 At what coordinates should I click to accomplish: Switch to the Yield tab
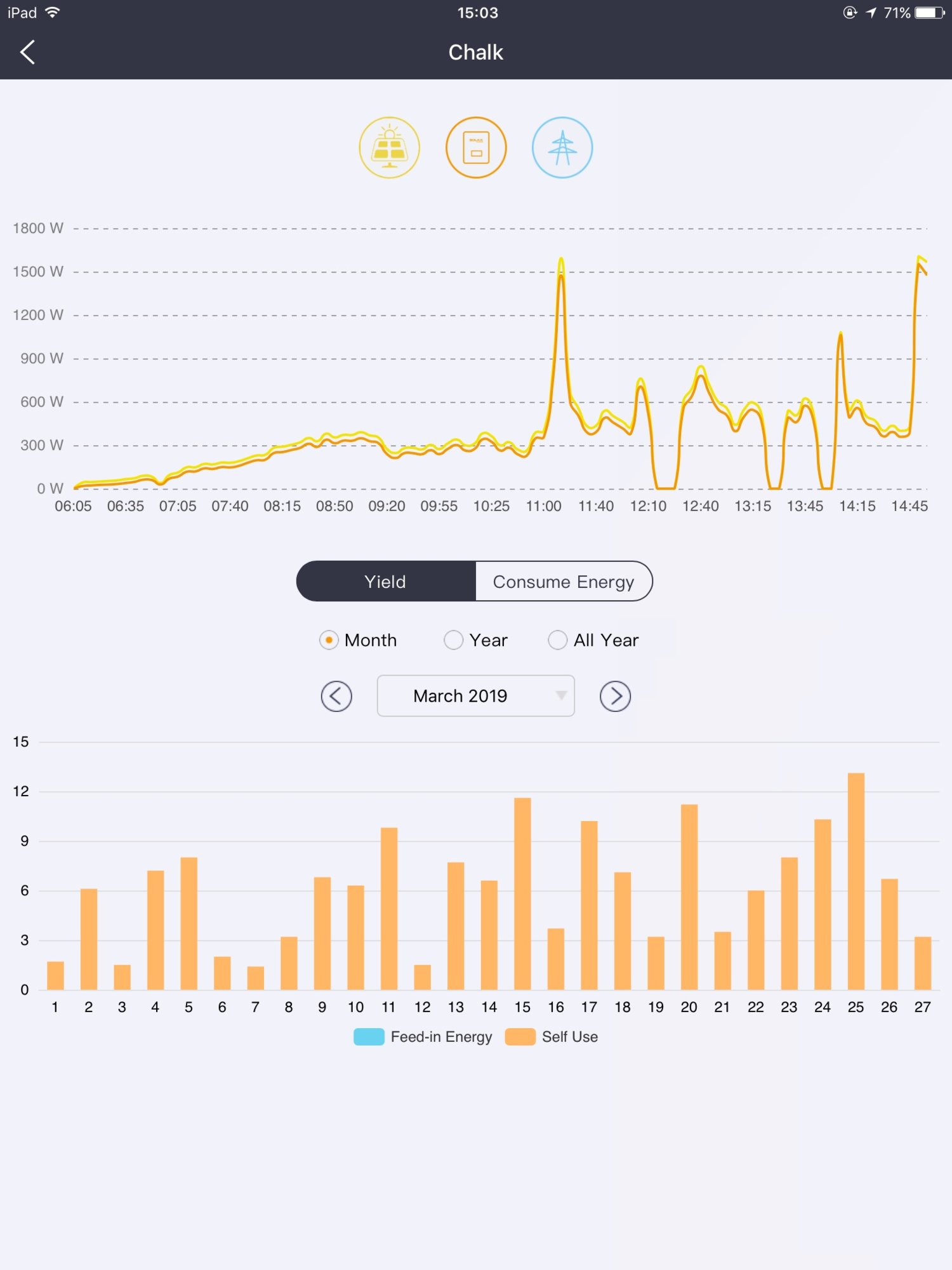tap(386, 582)
